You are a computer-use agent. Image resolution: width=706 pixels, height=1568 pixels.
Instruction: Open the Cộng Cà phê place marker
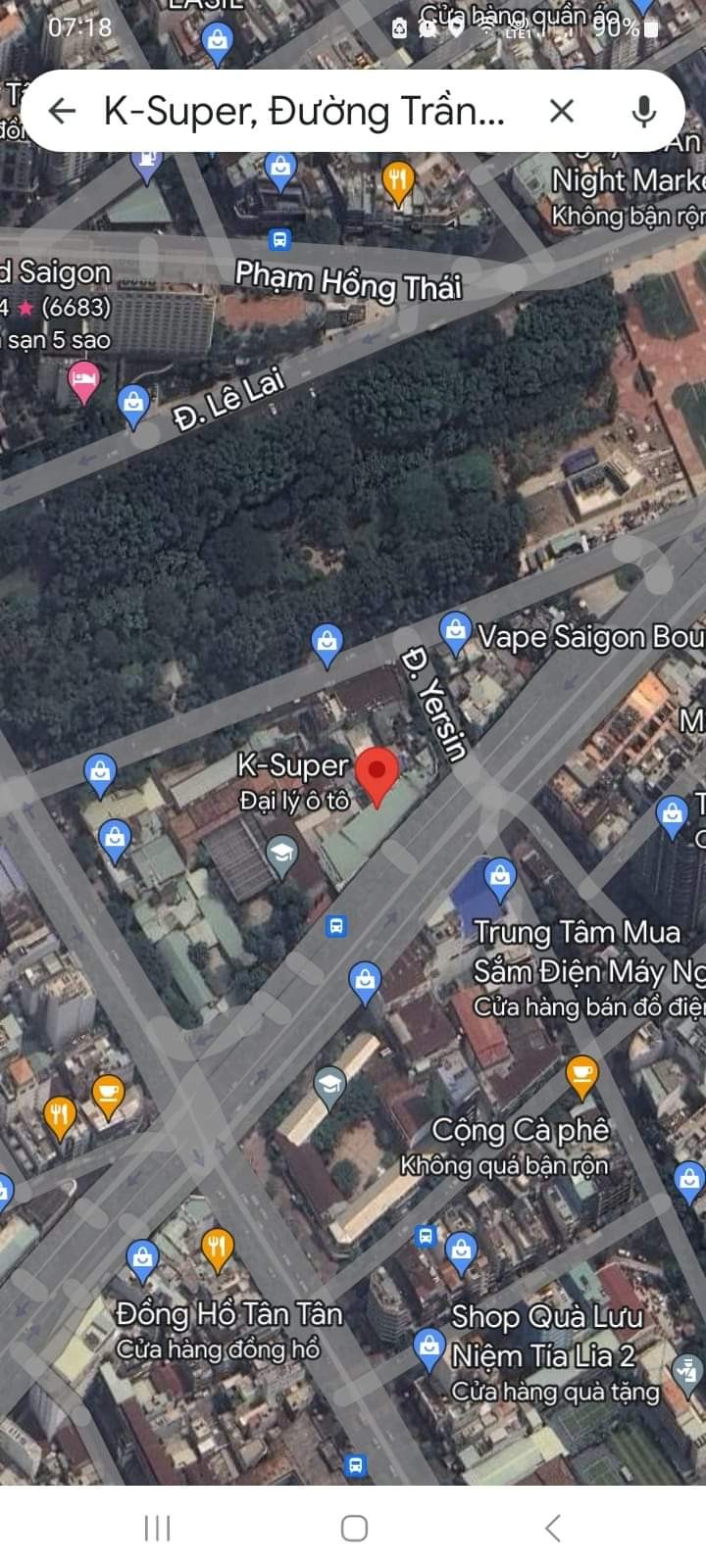click(x=581, y=1076)
